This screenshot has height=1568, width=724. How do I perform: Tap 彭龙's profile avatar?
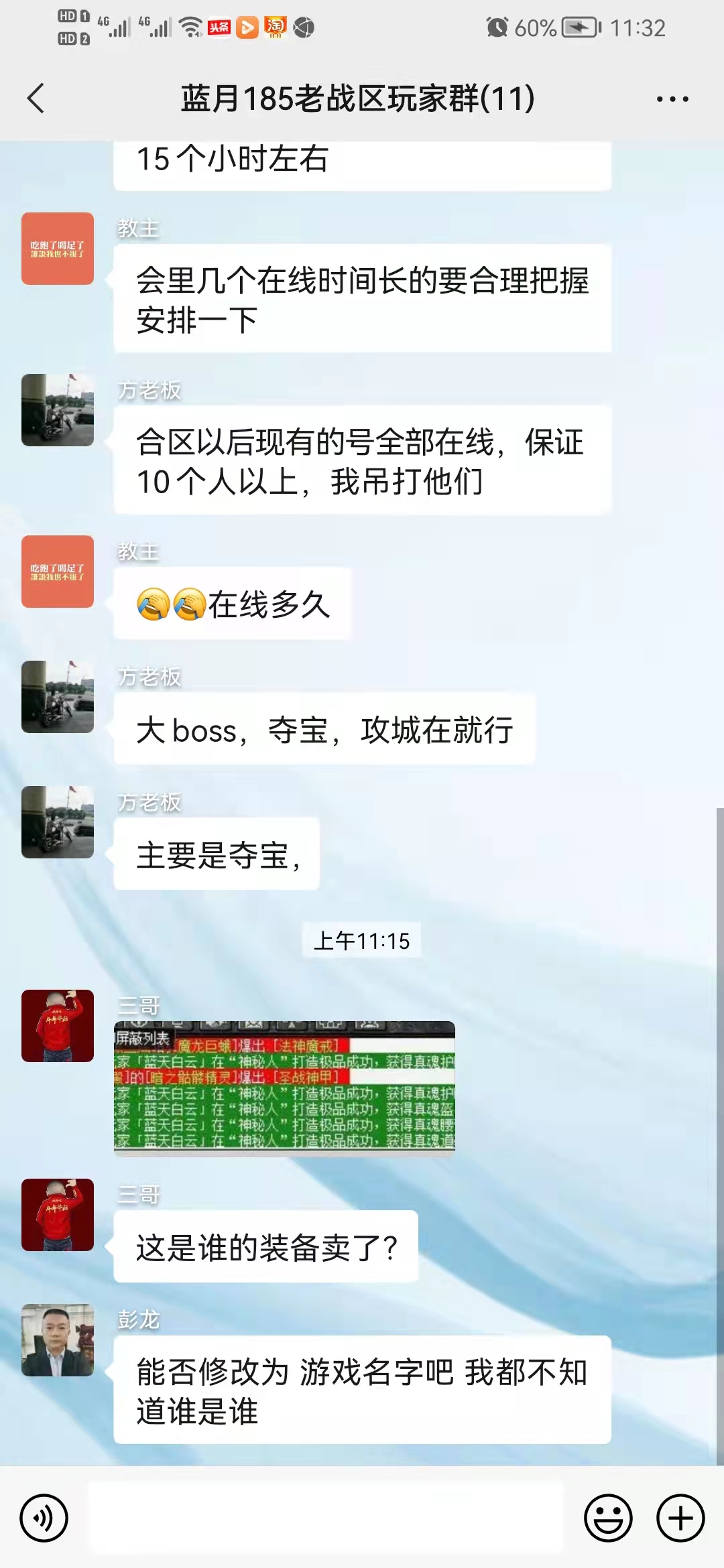pos(58,1340)
